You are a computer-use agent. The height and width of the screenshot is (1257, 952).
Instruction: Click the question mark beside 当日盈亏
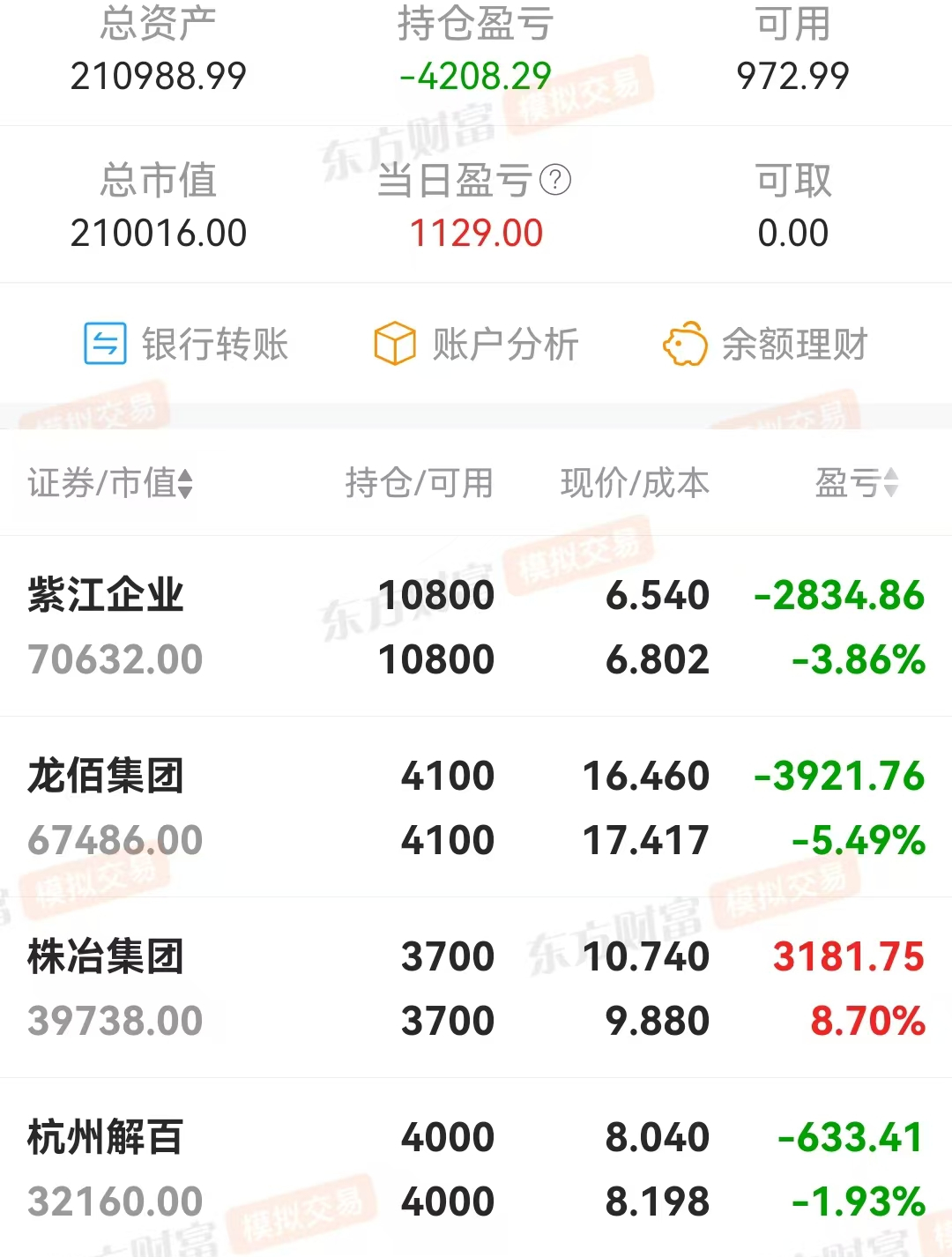554,181
